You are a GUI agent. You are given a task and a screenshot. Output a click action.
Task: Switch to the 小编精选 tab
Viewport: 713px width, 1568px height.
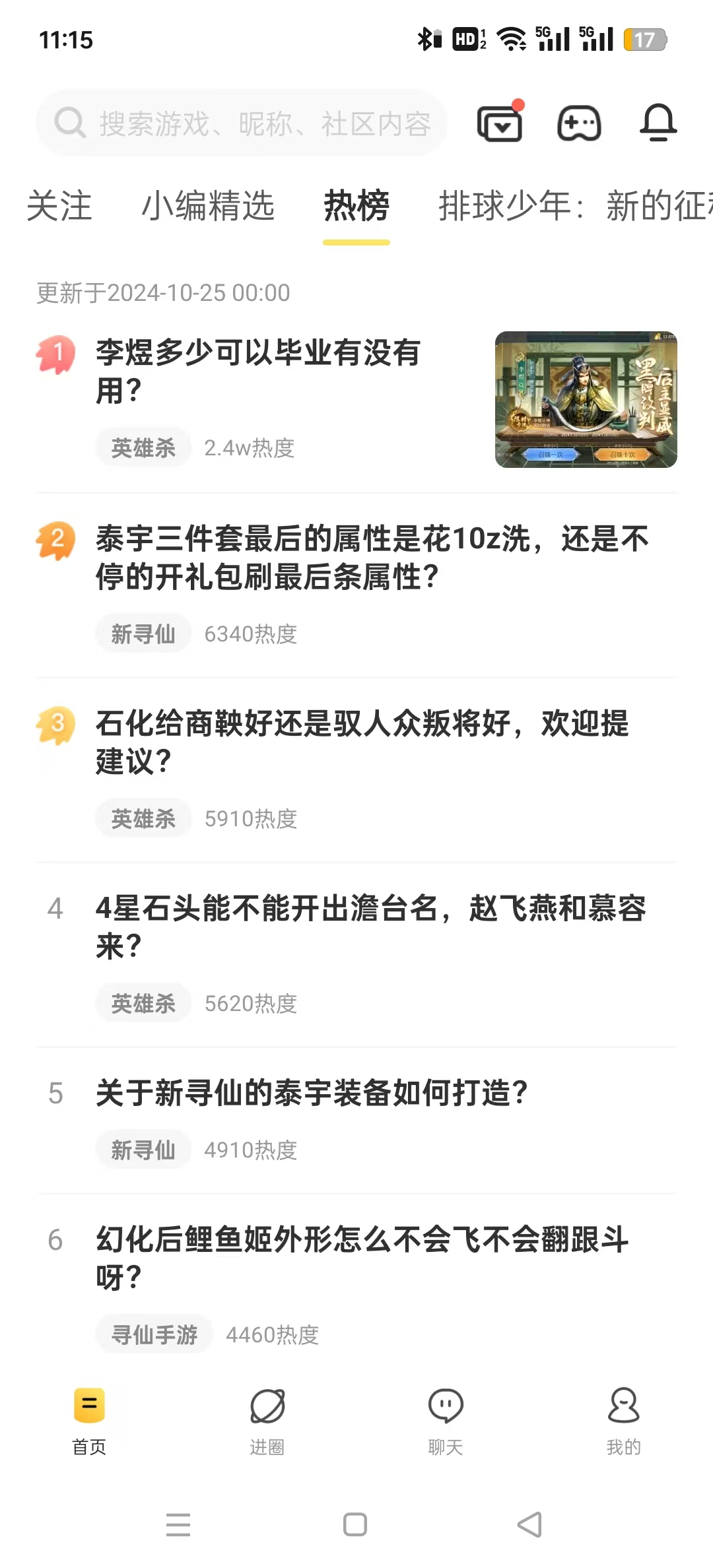[x=208, y=205]
